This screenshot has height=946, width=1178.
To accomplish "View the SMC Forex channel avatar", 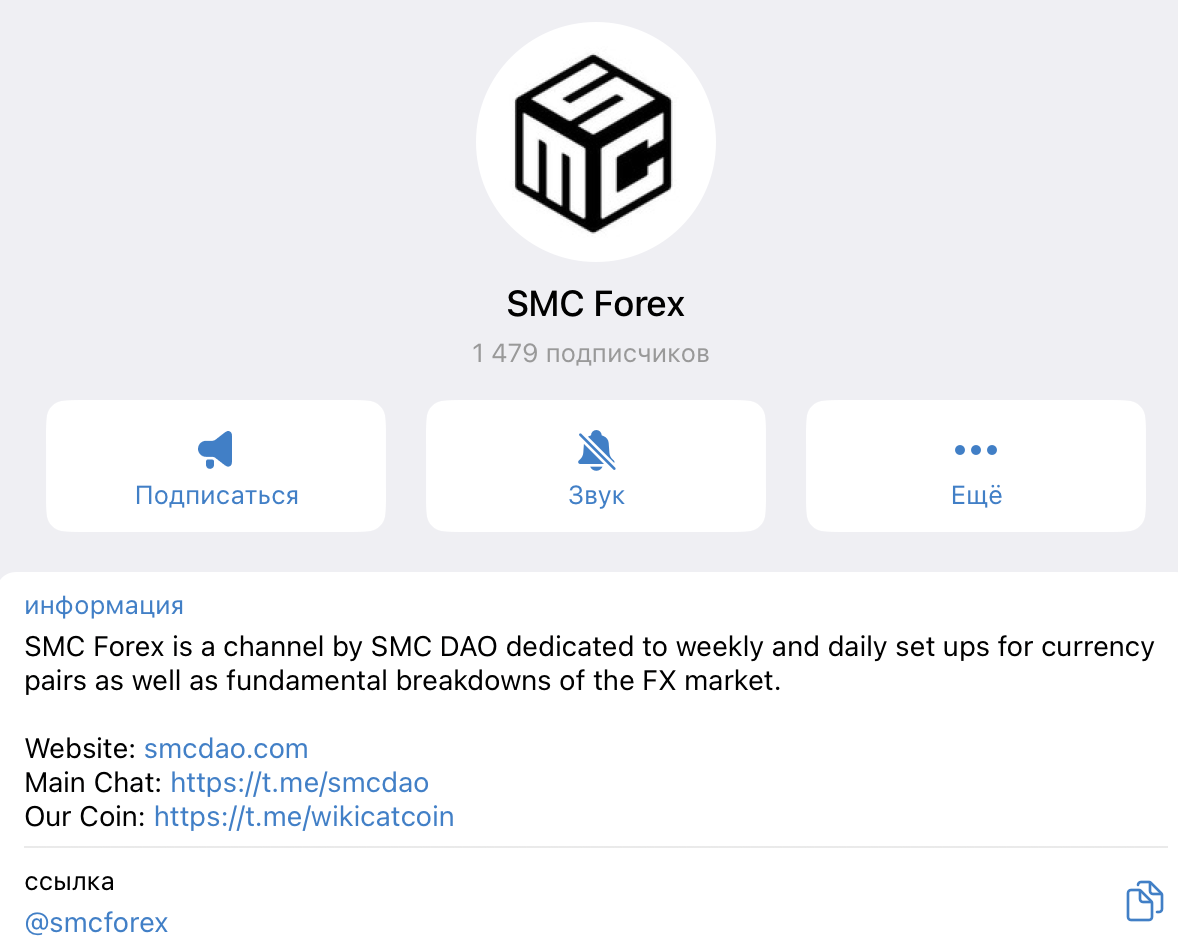I will [x=596, y=140].
